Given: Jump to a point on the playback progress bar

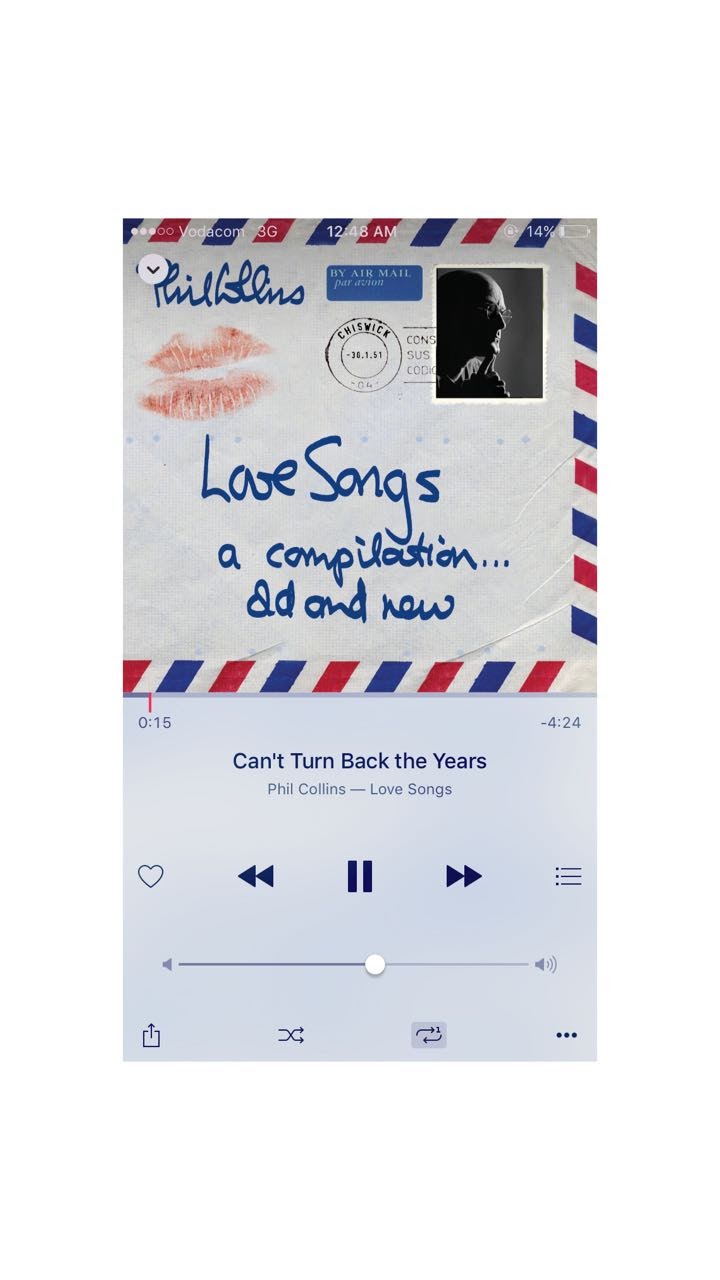Looking at the screenshot, I should click(360, 694).
